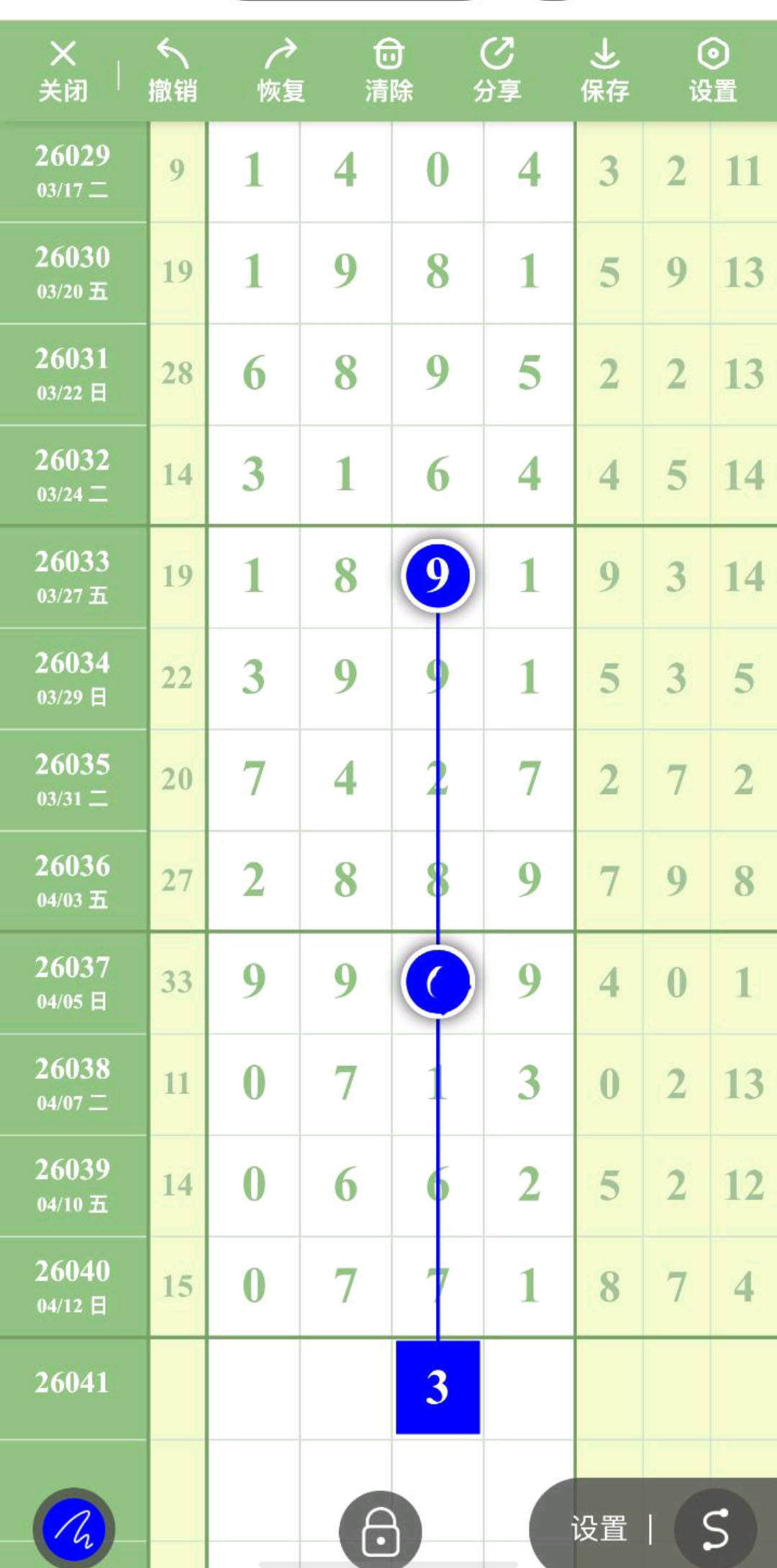This screenshot has height=1568, width=777.
Task: Undo last mark with 撤销
Action: click(x=173, y=71)
